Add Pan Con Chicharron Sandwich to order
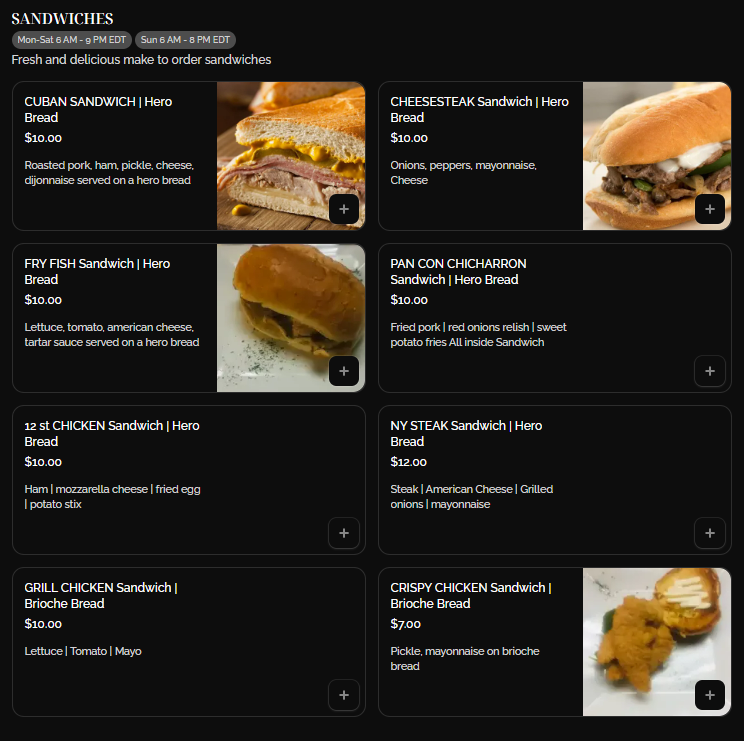Viewport: 744px width, 741px height. coord(709,371)
